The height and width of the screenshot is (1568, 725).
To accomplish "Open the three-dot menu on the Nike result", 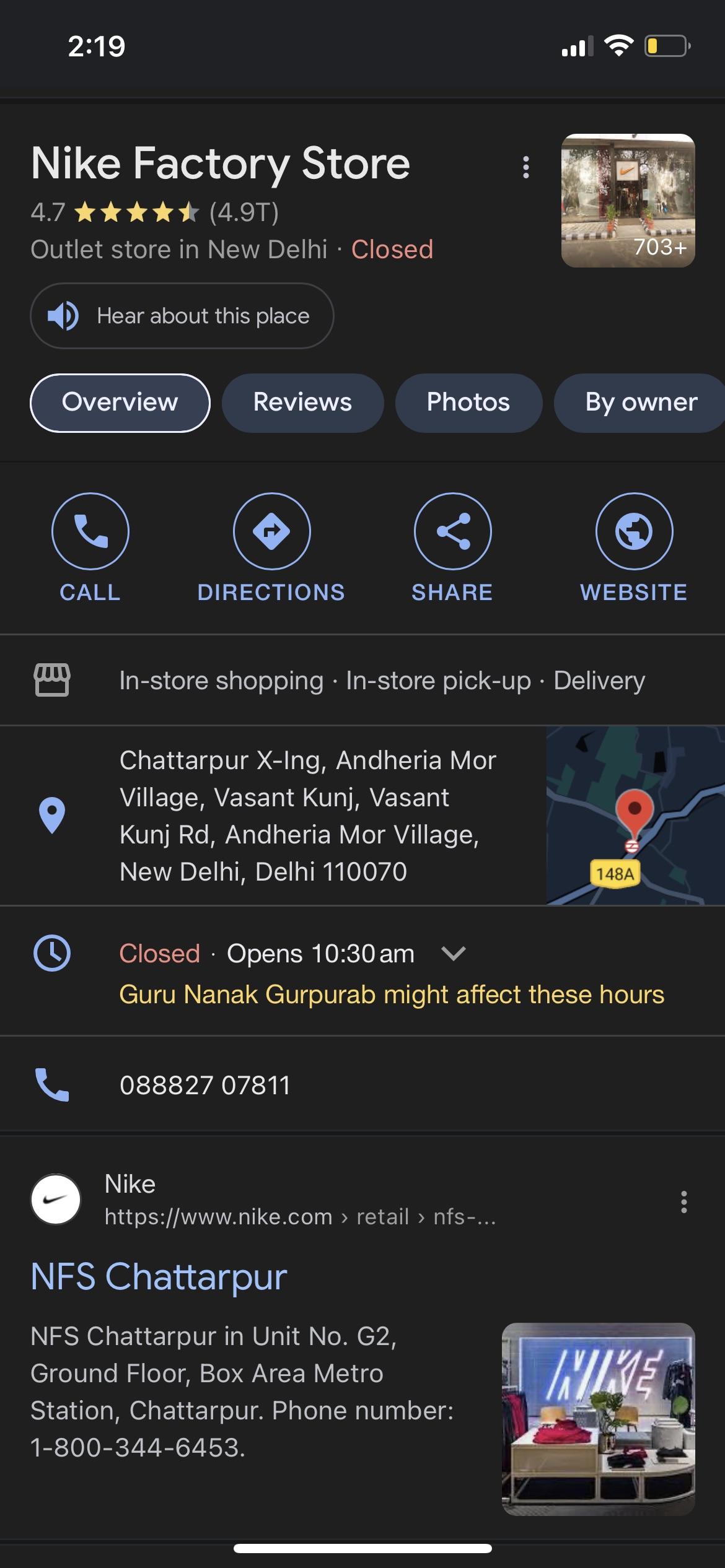I will [x=684, y=1203].
